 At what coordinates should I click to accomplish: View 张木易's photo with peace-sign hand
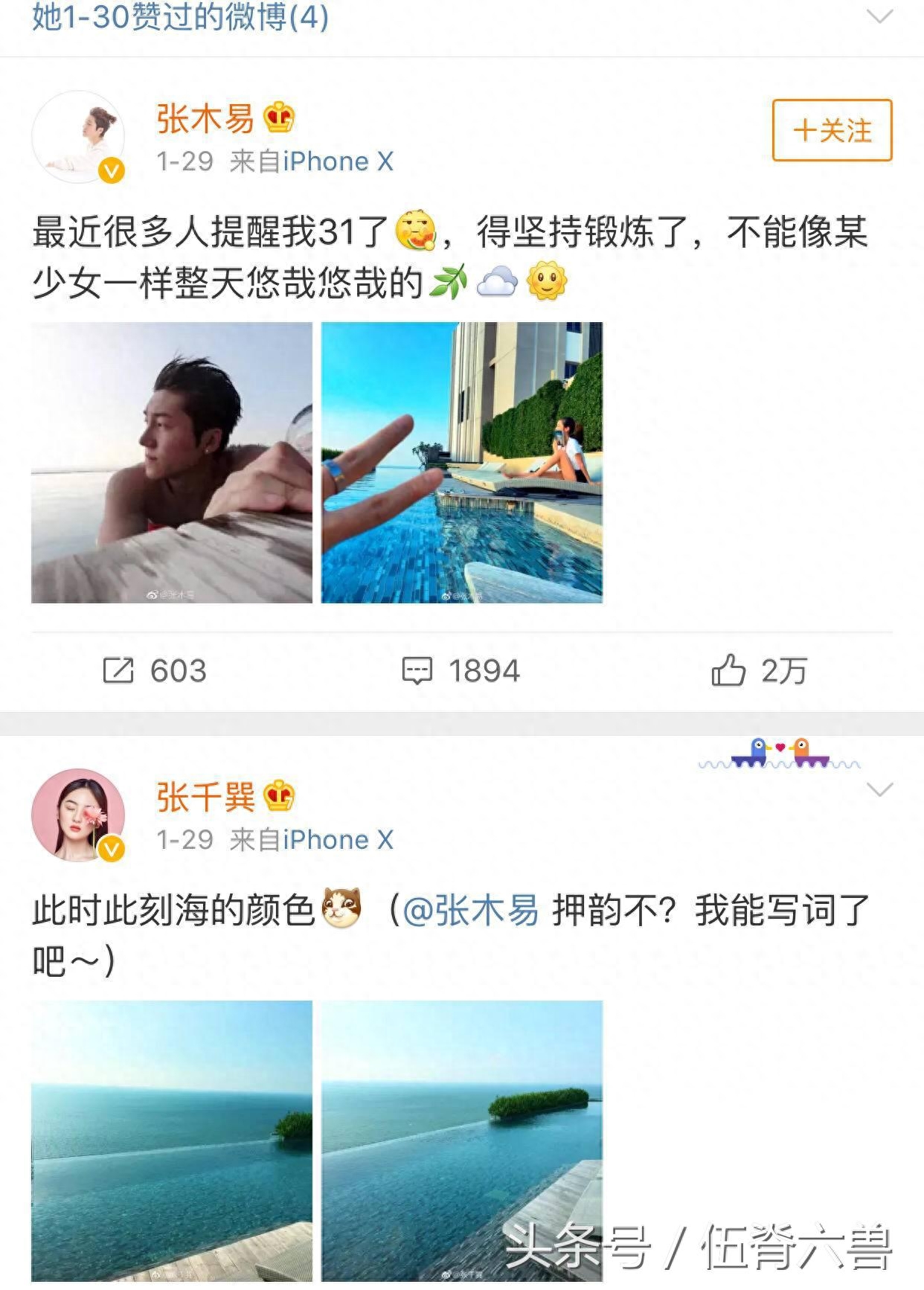point(461,462)
